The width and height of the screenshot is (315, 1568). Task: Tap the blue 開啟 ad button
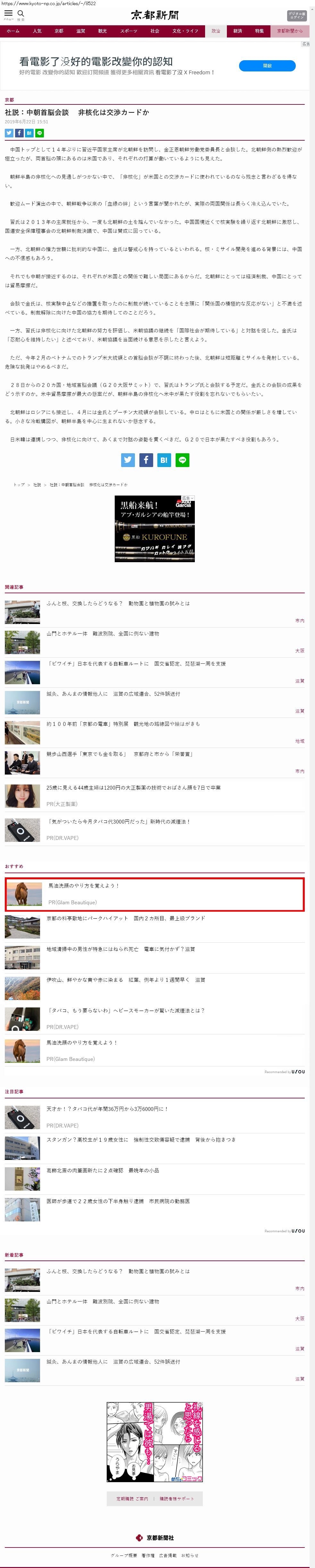267,65
